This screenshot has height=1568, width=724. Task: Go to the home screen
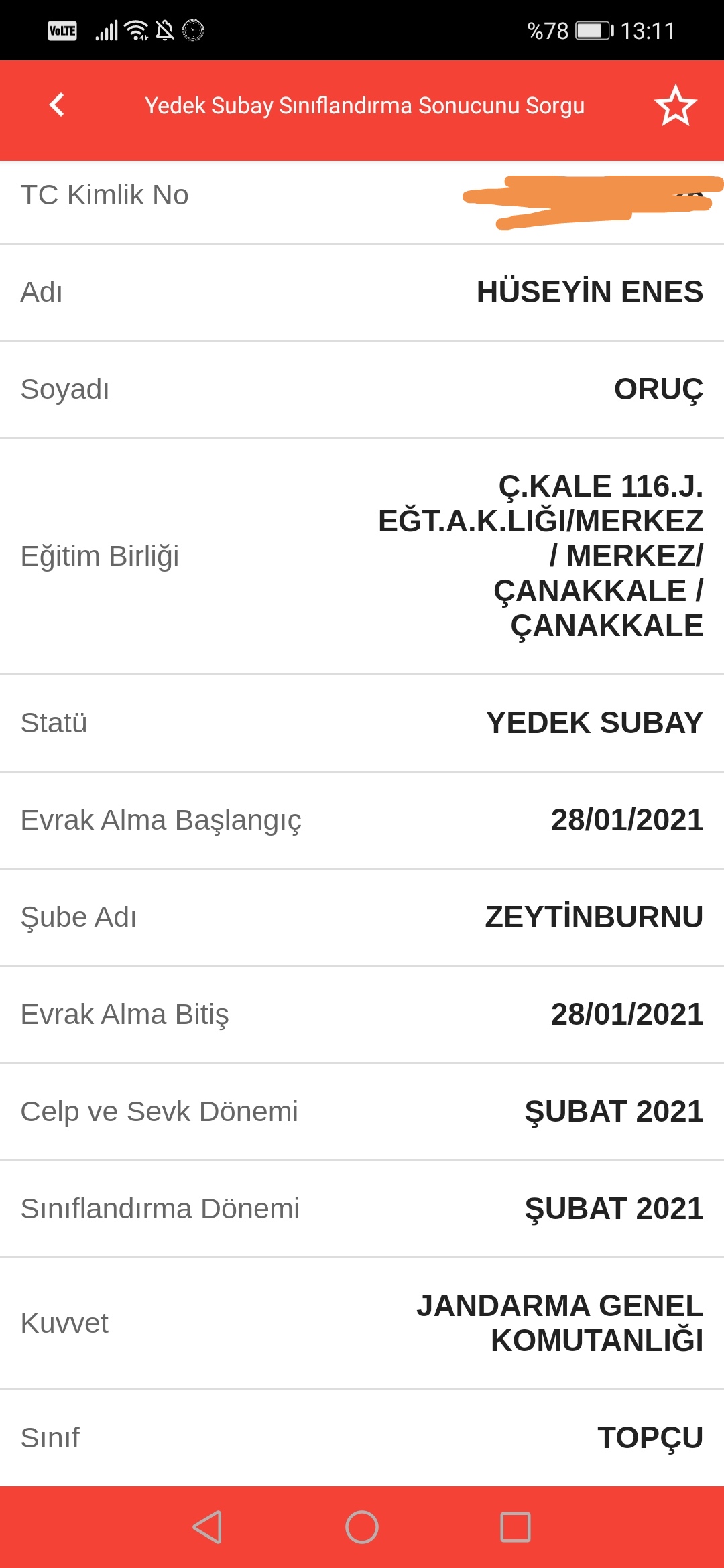pyautogui.click(x=362, y=1527)
